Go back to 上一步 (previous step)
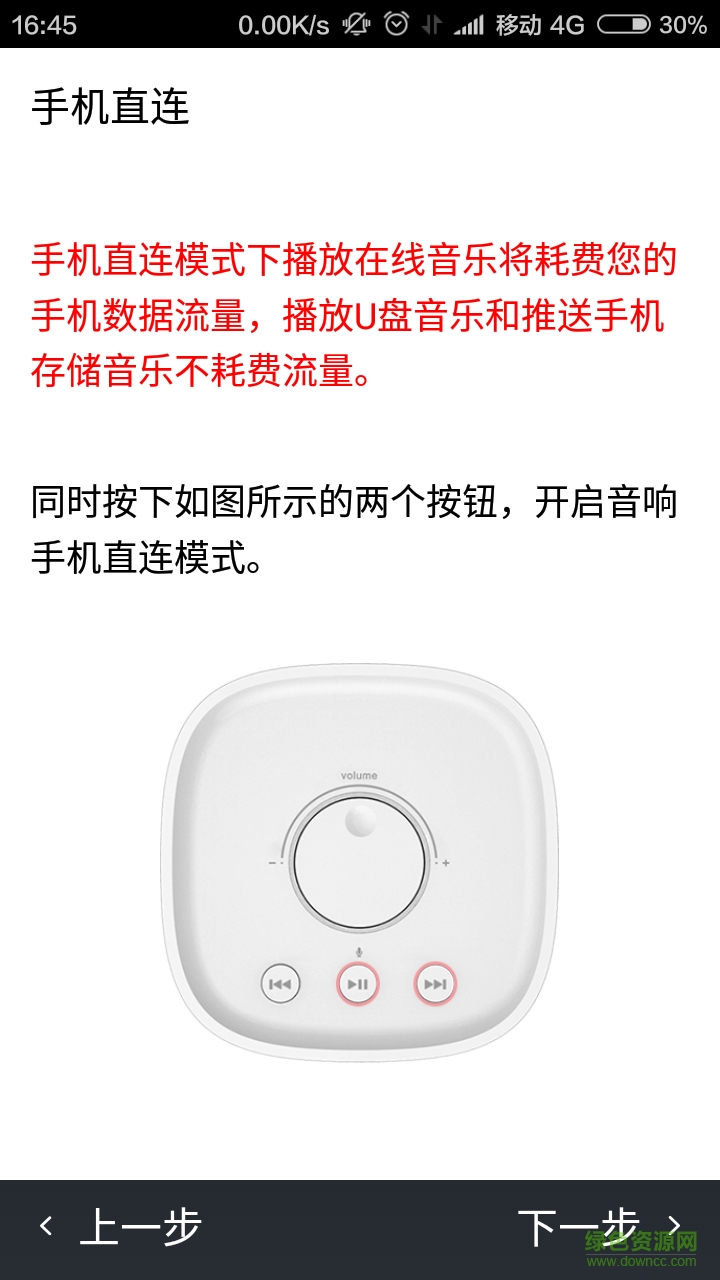Viewport: 720px width, 1280px height. pos(122,1227)
